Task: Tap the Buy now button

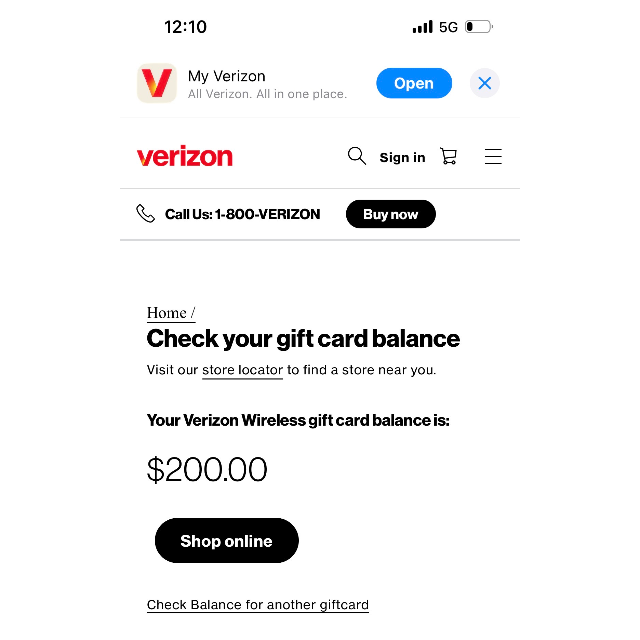Action: [x=390, y=214]
